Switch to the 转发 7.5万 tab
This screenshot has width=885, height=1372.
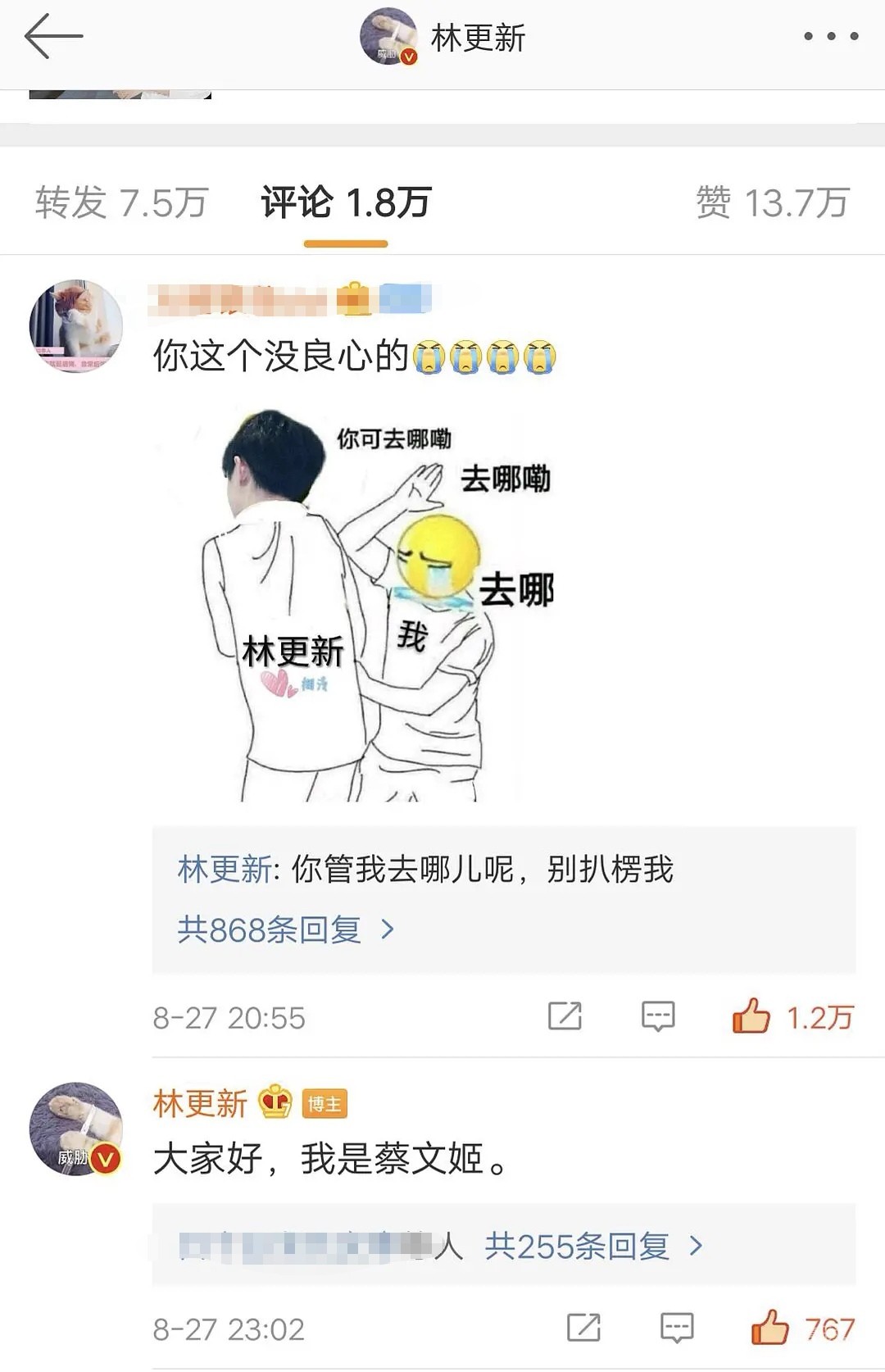pos(121,202)
